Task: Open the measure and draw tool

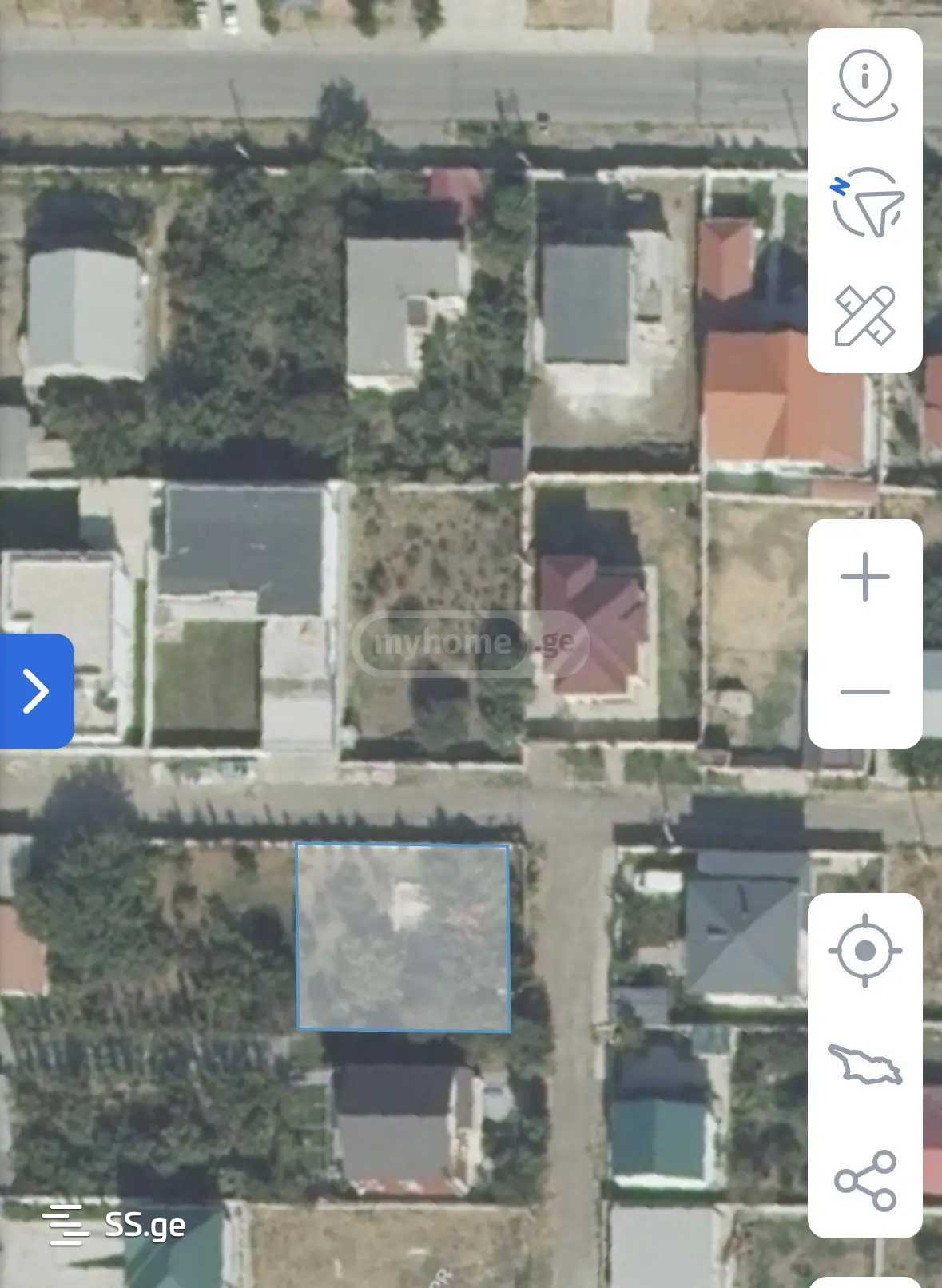Action: (x=864, y=316)
